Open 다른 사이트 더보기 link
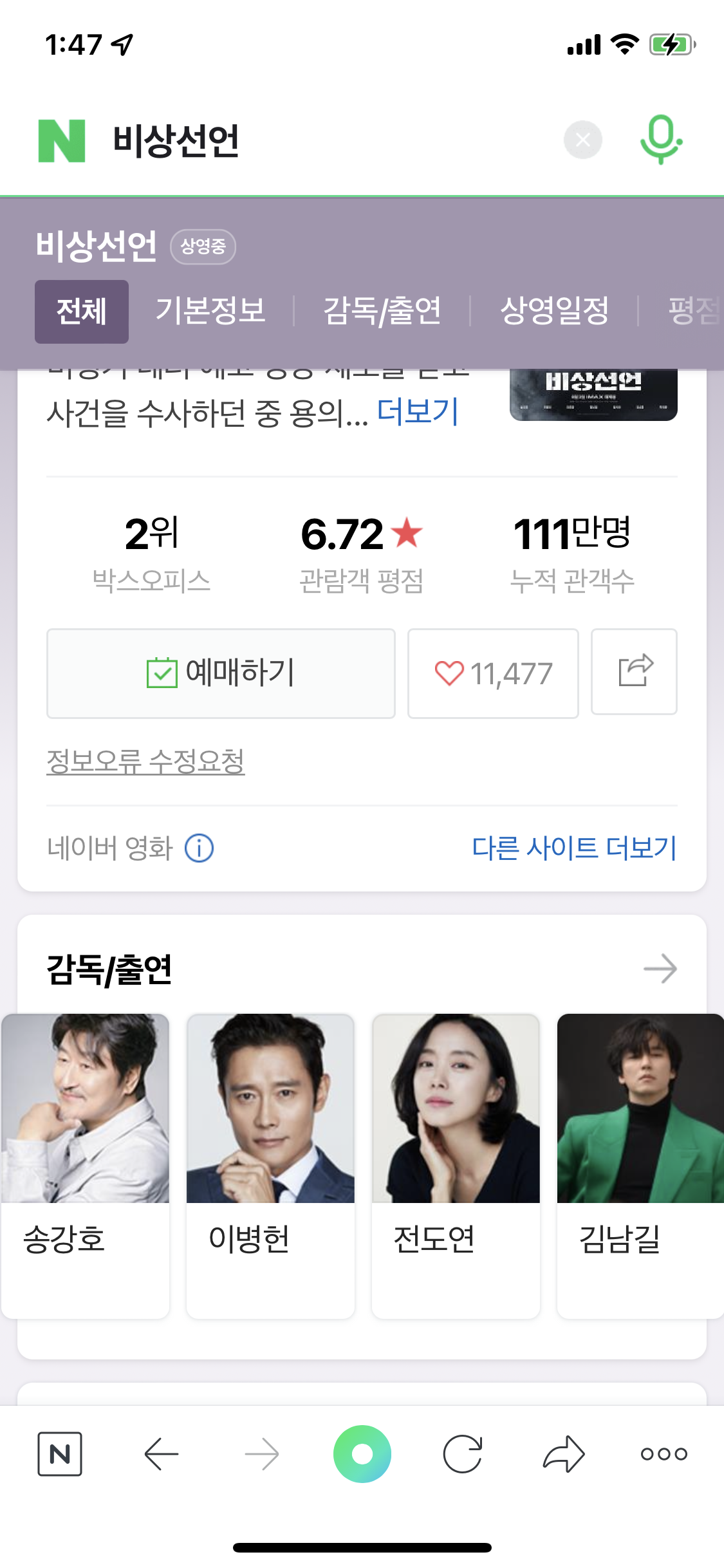The width and height of the screenshot is (724, 1568). point(574,848)
